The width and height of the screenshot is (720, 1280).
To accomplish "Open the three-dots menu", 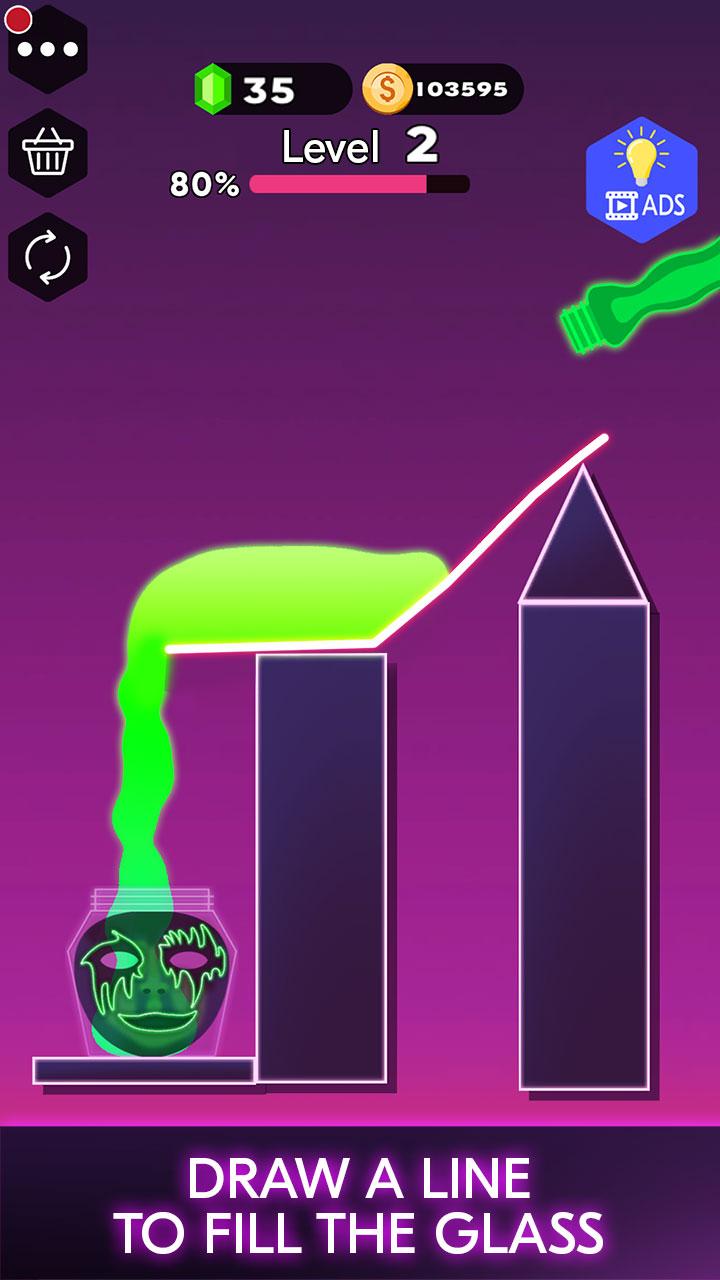I will (x=47, y=49).
